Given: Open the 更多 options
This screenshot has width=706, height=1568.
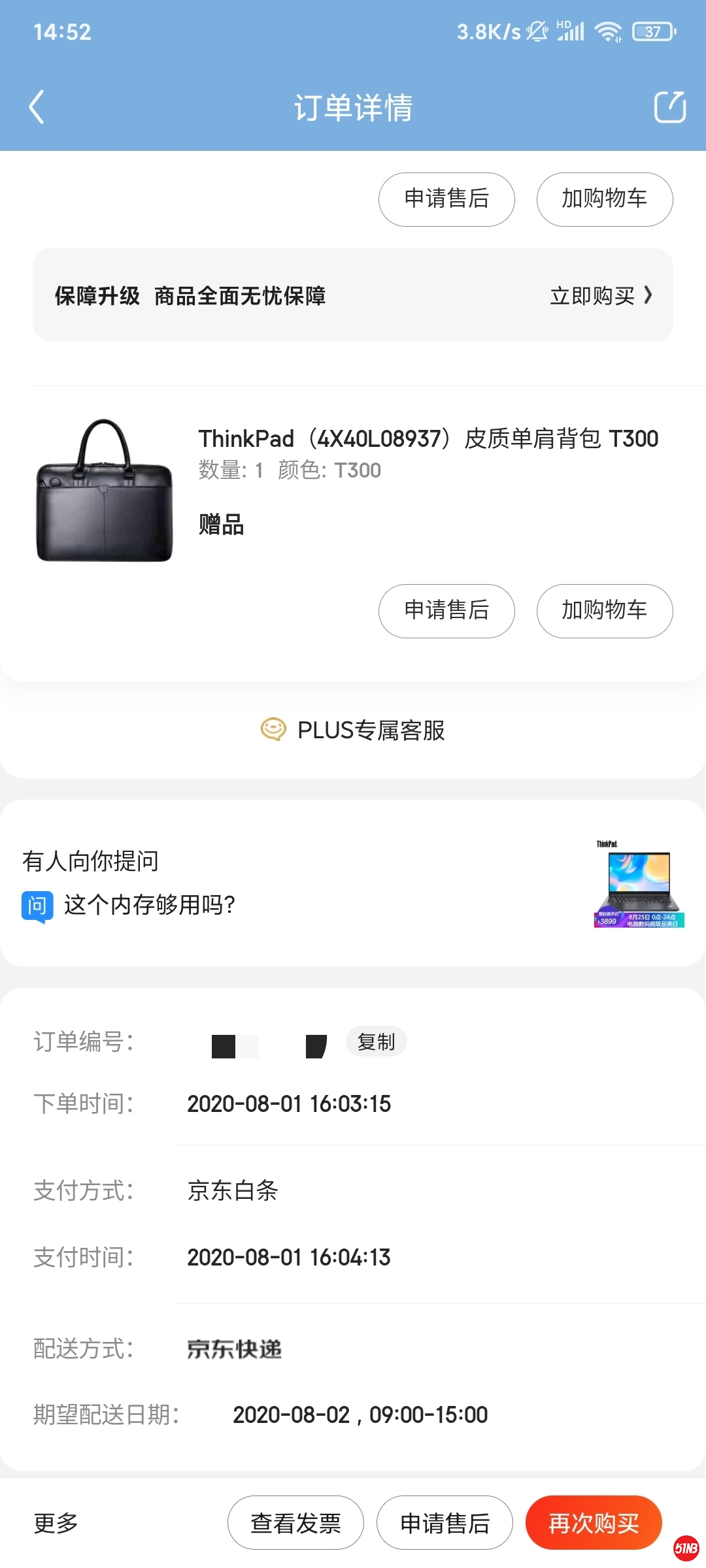Looking at the screenshot, I should coord(56,1523).
